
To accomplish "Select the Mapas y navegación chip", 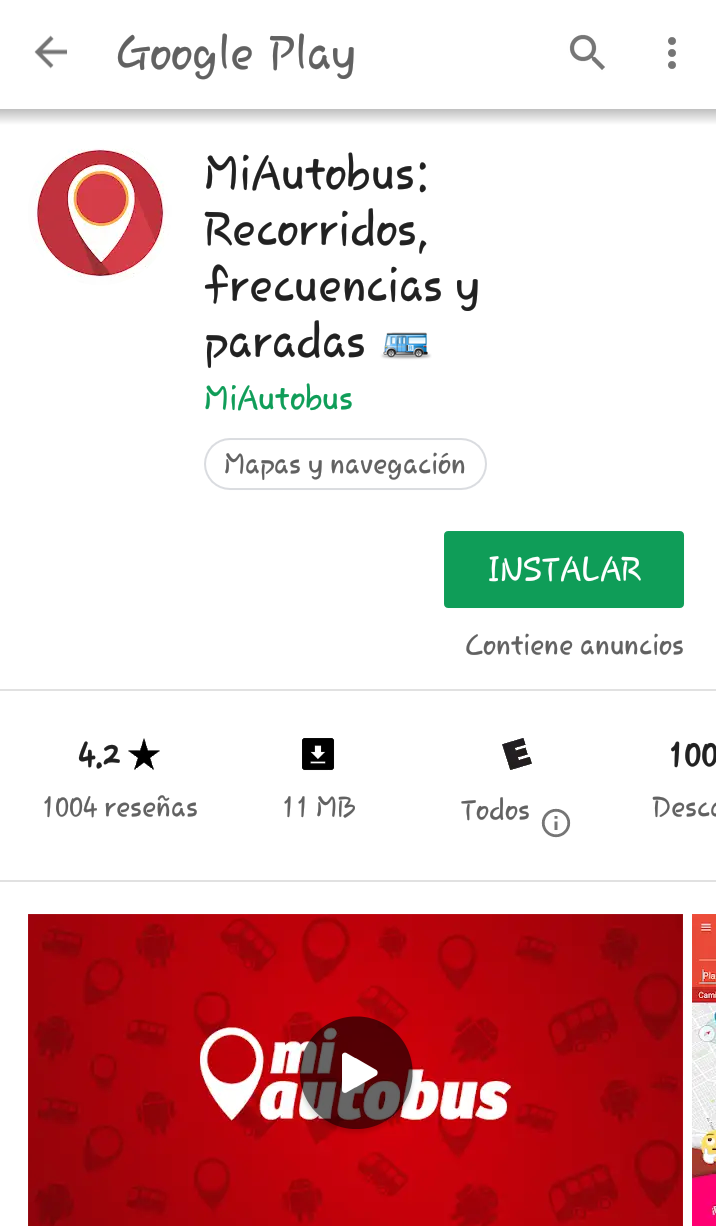I will coord(345,464).
